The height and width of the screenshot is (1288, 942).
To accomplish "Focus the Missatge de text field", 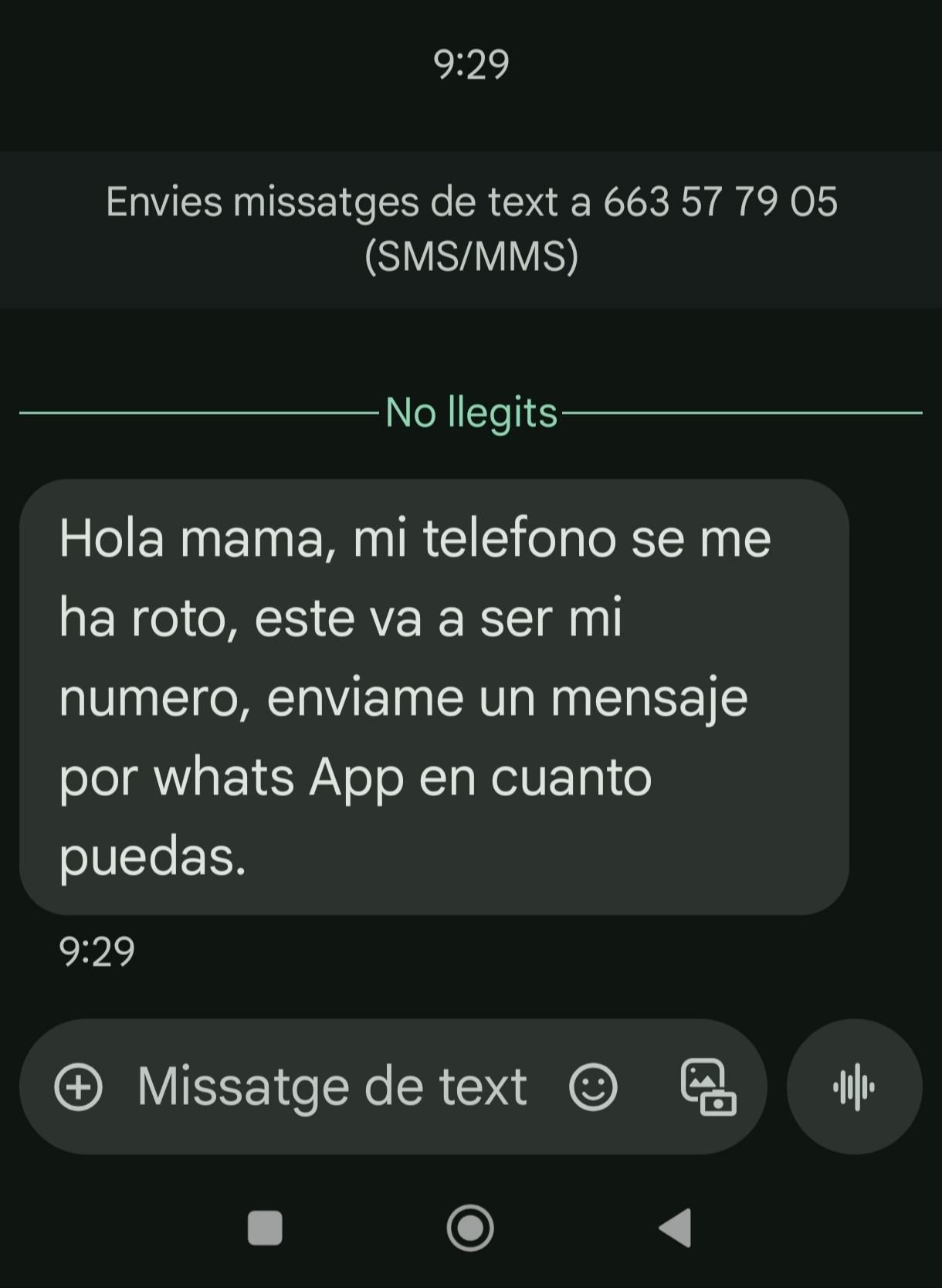I will tap(332, 1087).
